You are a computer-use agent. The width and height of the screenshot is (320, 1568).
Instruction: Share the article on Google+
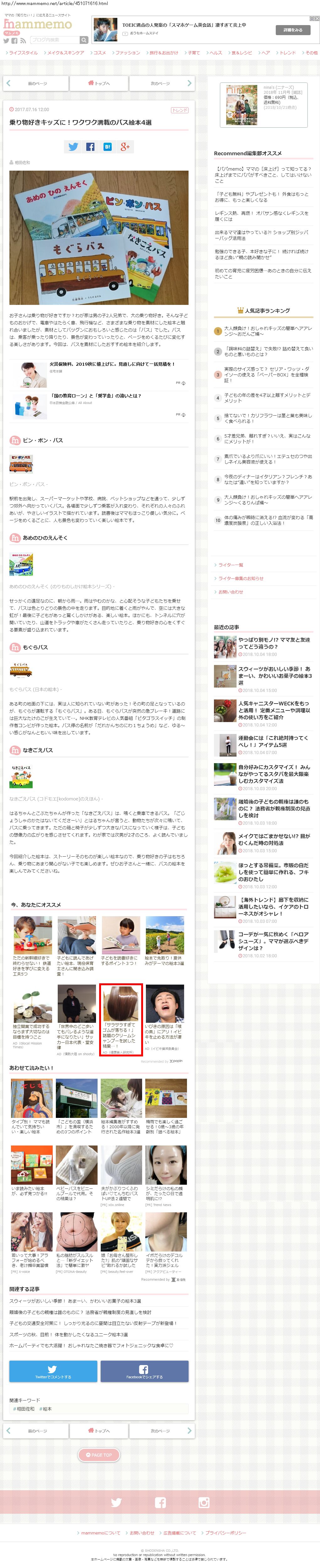click(x=125, y=147)
